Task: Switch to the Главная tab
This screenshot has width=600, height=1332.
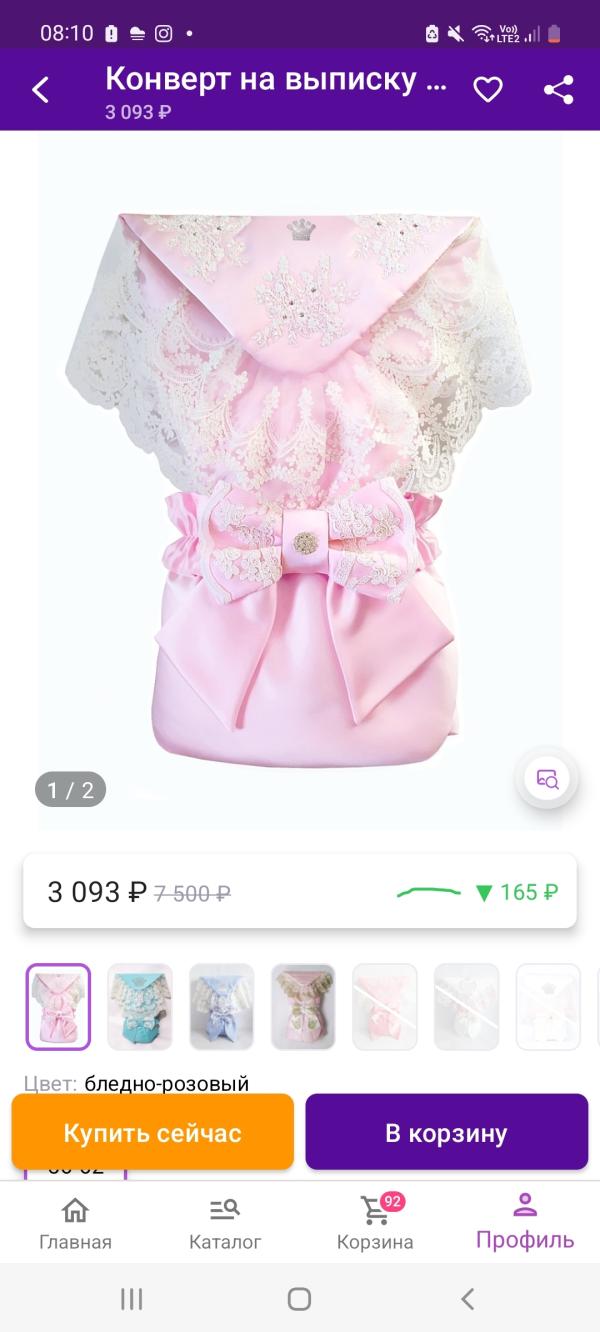Action: click(x=75, y=1223)
